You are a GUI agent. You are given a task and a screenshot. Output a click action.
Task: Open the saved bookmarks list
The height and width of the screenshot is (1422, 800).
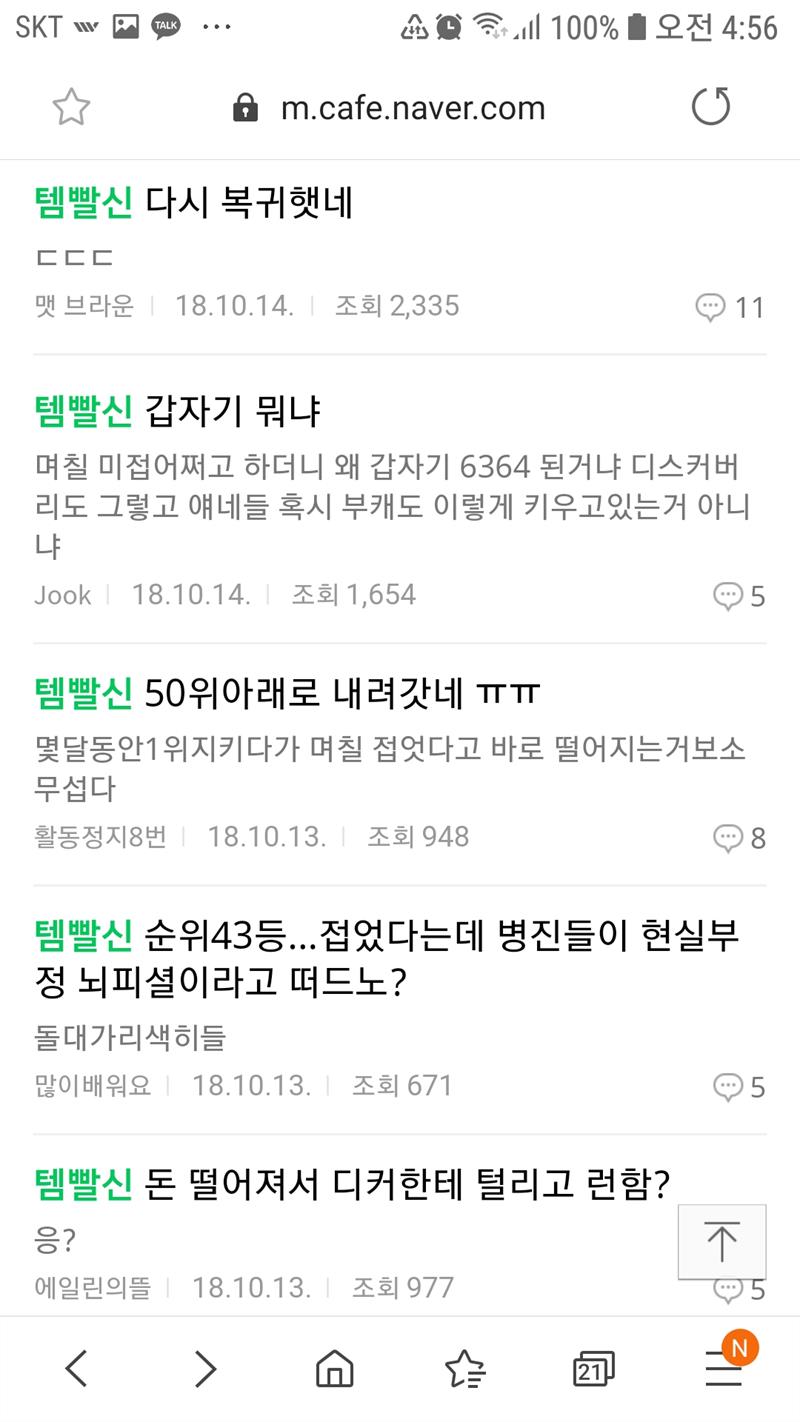pos(465,1369)
